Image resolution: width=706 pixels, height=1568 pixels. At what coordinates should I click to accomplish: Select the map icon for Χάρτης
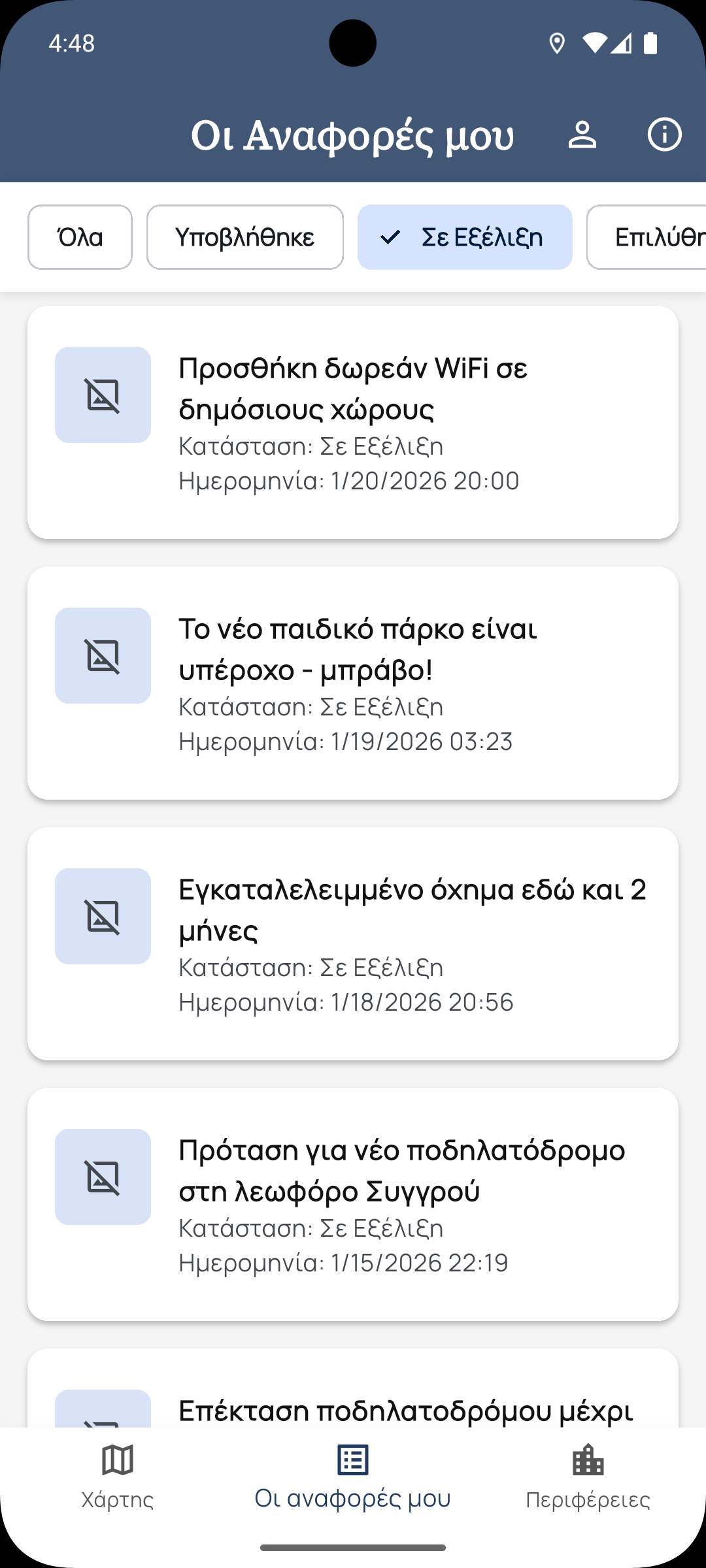[116, 1460]
